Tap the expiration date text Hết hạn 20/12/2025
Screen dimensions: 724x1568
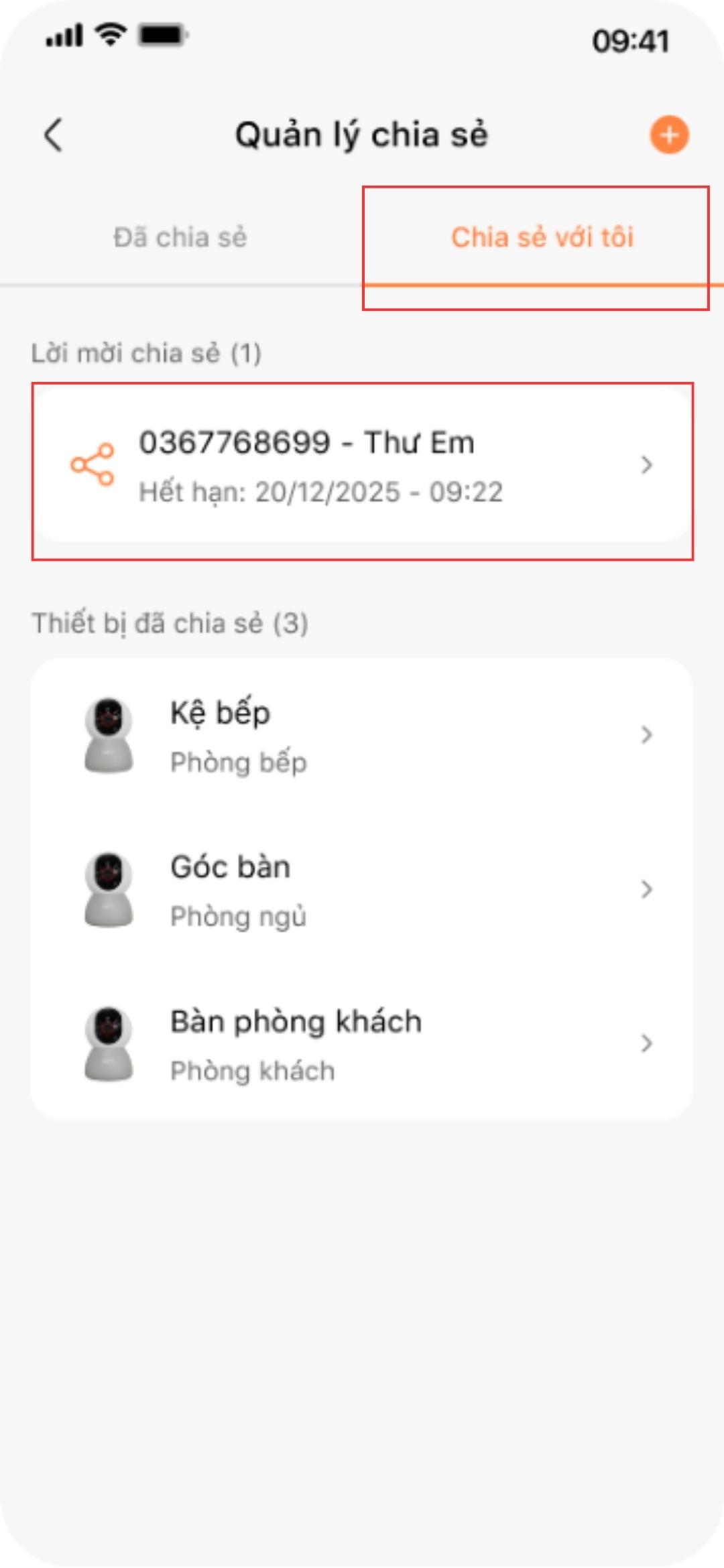[x=321, y=493]
